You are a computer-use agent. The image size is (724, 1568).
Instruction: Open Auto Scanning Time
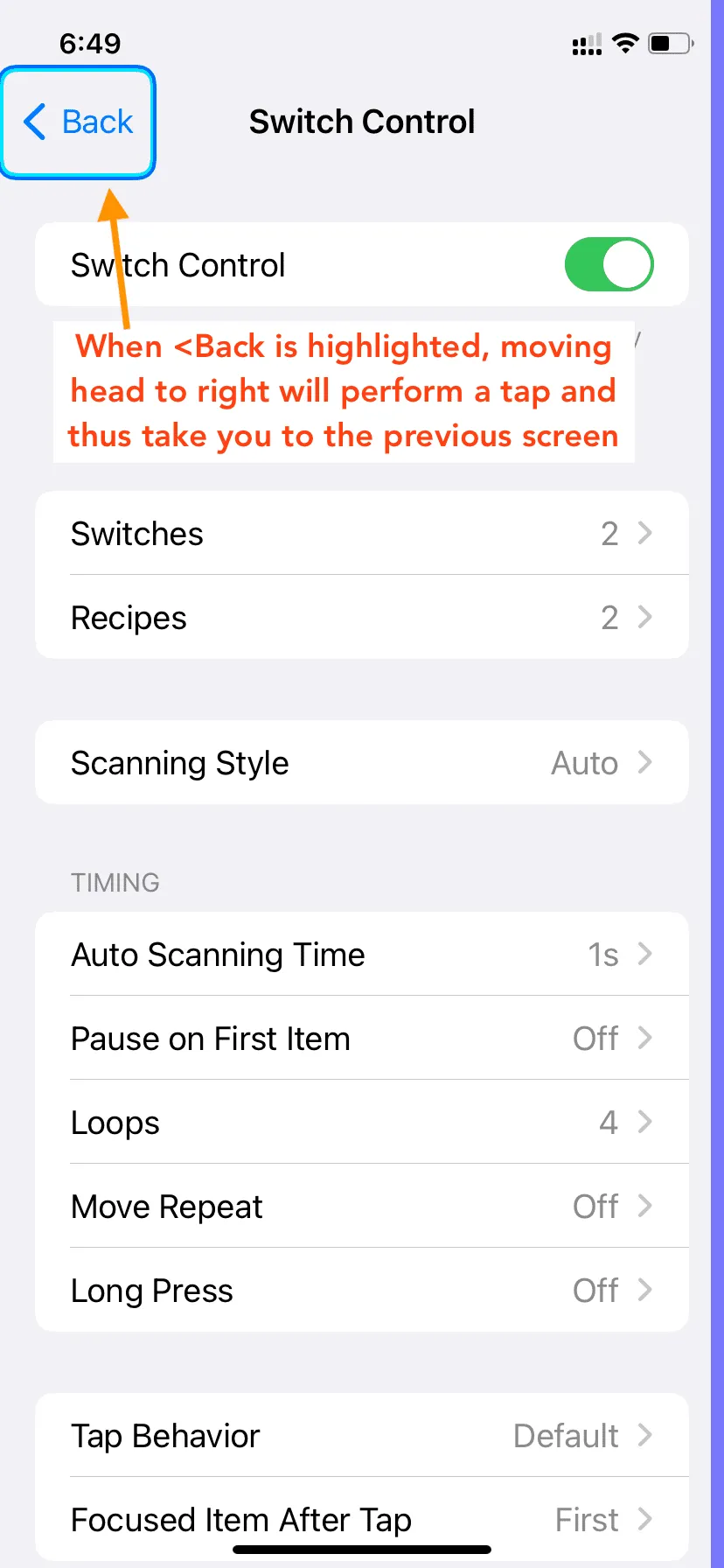coord(362,954)
